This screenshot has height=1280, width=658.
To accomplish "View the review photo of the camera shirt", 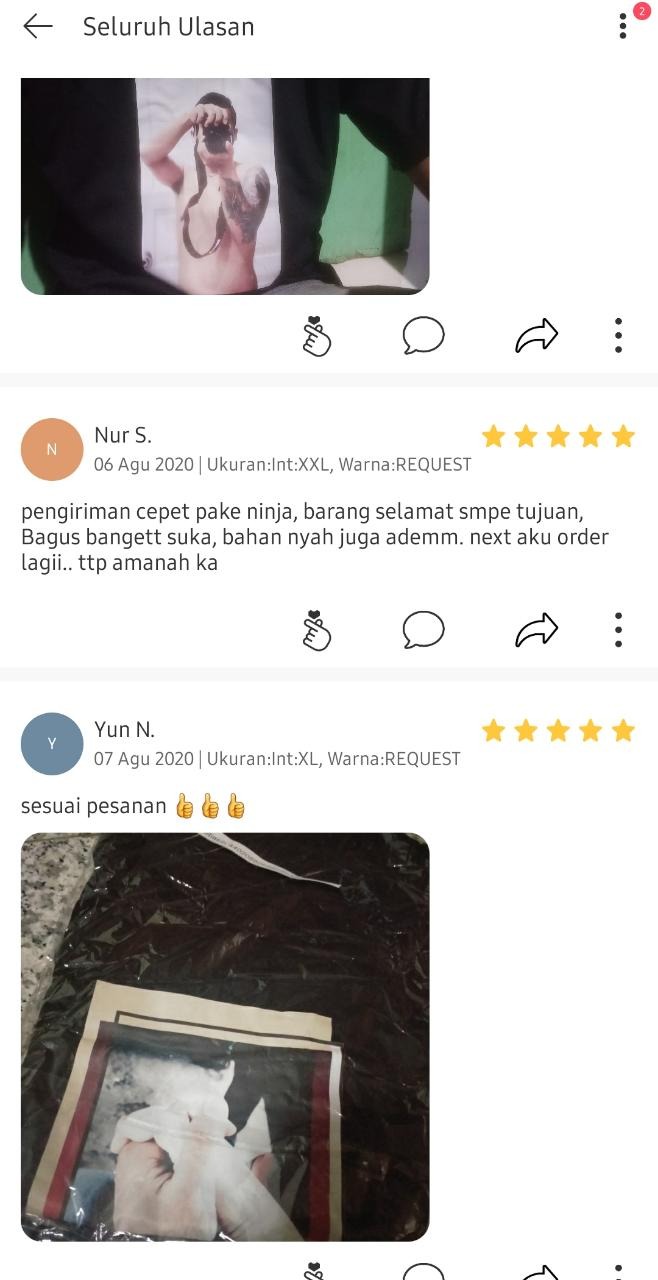I will click(225, 185).
